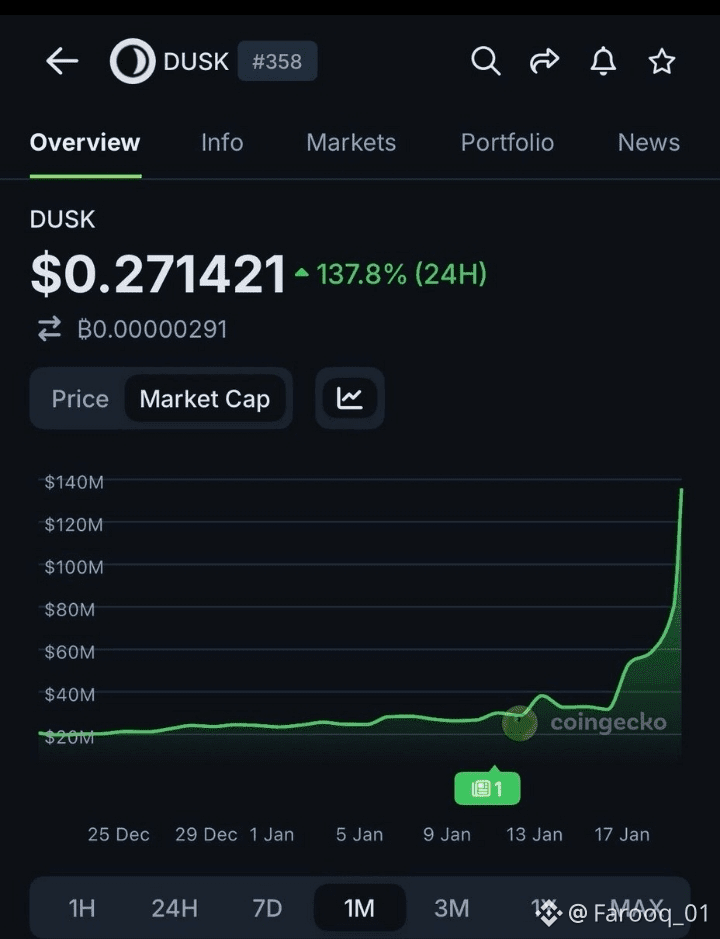
Task: Select the Overview tab
Action: 85,142
